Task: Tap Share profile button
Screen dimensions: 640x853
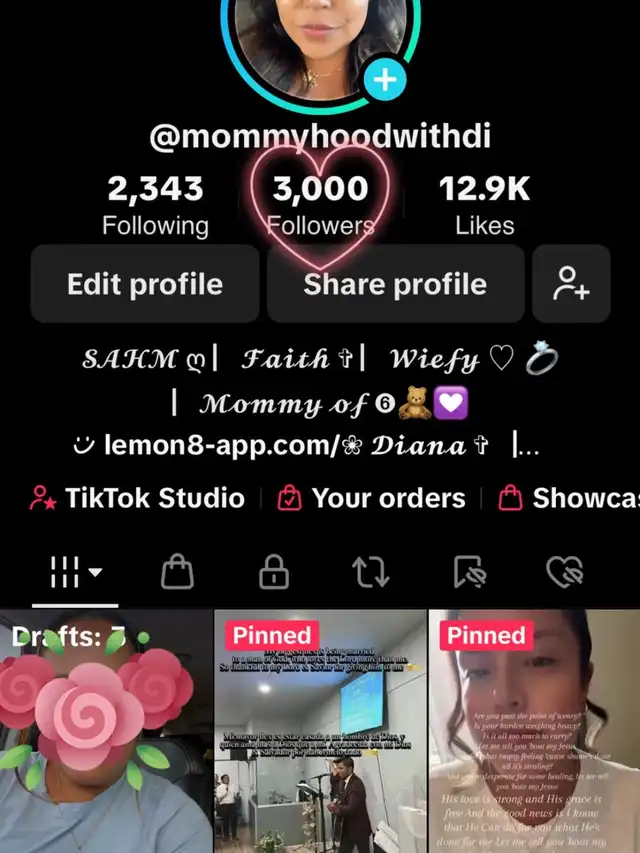Action: tap(395, 284)
